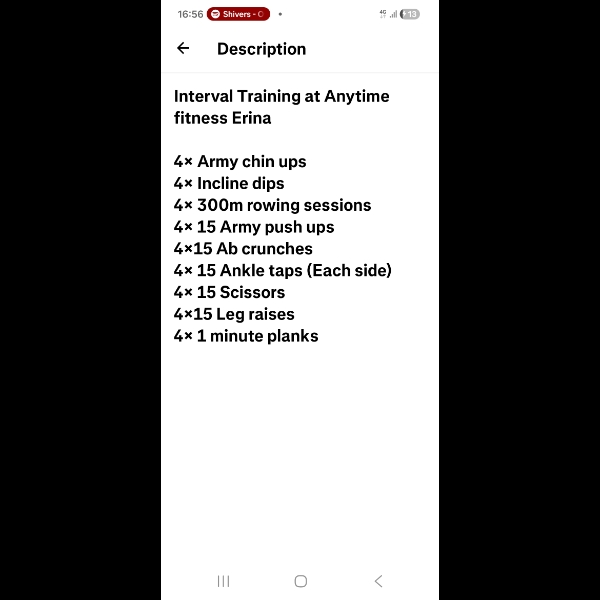Open recent apps from navigation bar

pyautogui.click(x=223, y=581)
